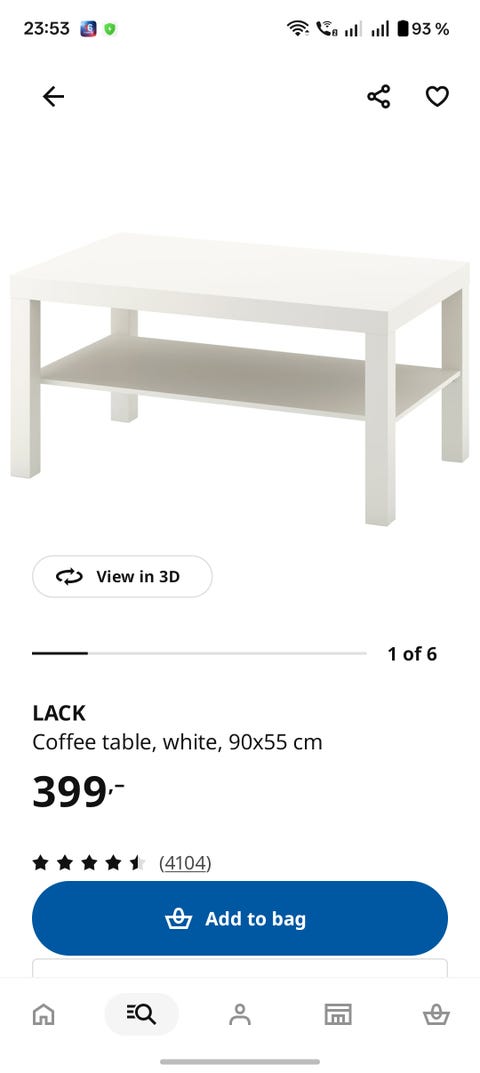Viewport: 480px width, 1073px height.
Task: Open the search and browse tab
Action: point(141,1014)
